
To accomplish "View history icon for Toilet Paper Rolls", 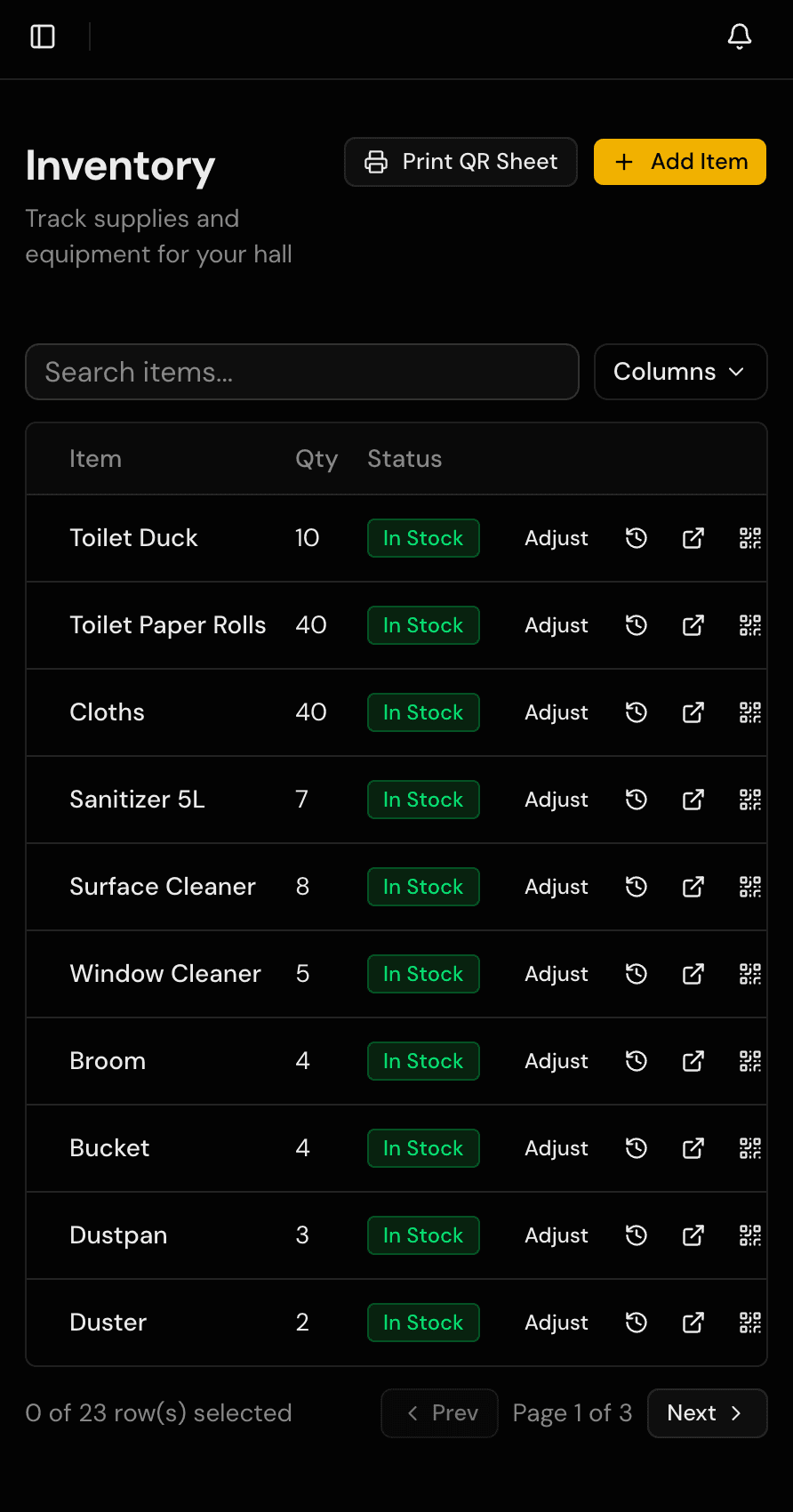I will 636,625.
